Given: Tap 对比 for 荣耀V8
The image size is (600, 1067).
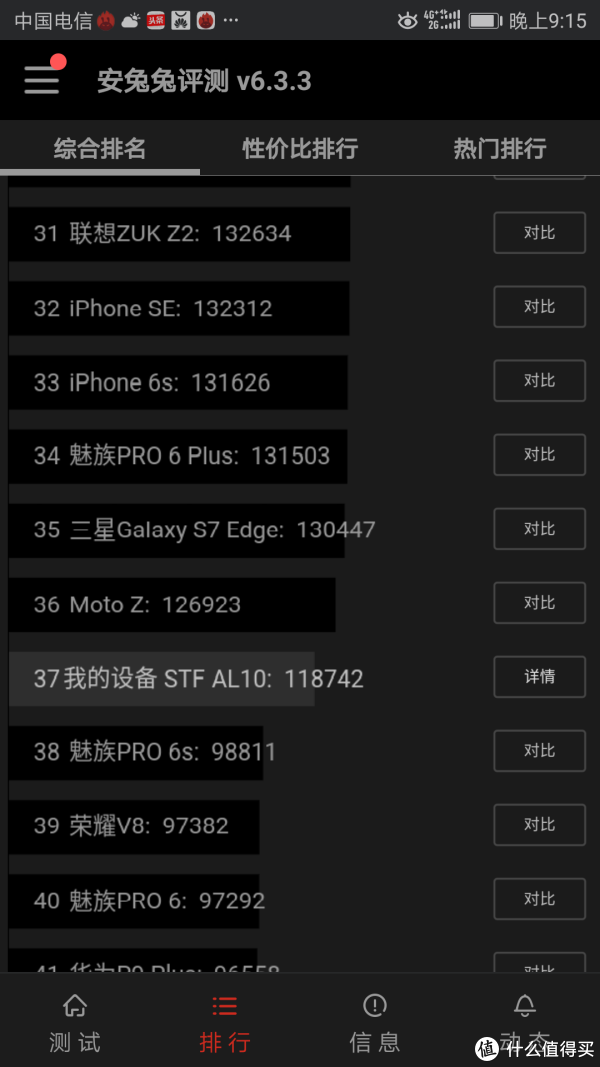Looking at the screenshot, I should click(539, 825).
